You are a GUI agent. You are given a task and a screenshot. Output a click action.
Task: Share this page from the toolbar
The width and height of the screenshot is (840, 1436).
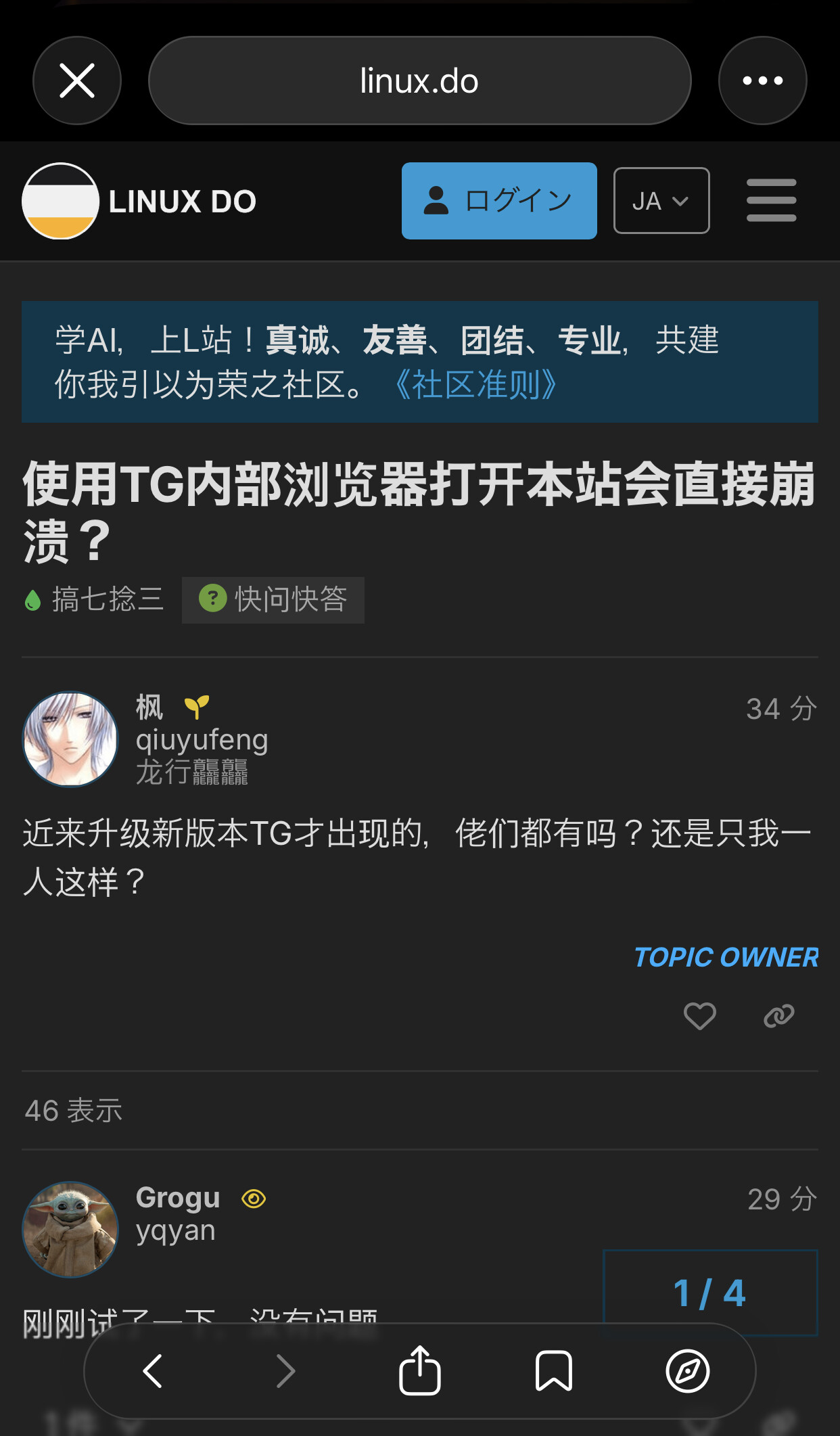[x=420, y=1370]
